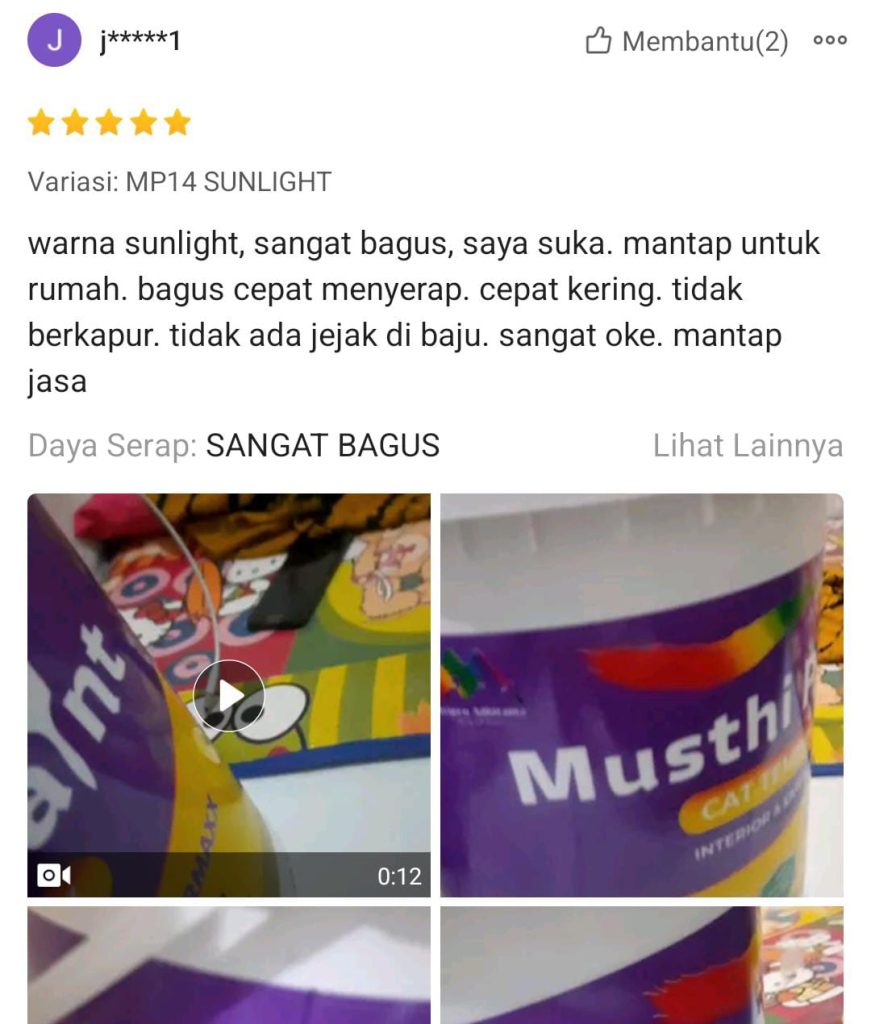Screen dimensions: 871x1024
Task: Play the 0:12 review video
Action: (x=229, y=695)
